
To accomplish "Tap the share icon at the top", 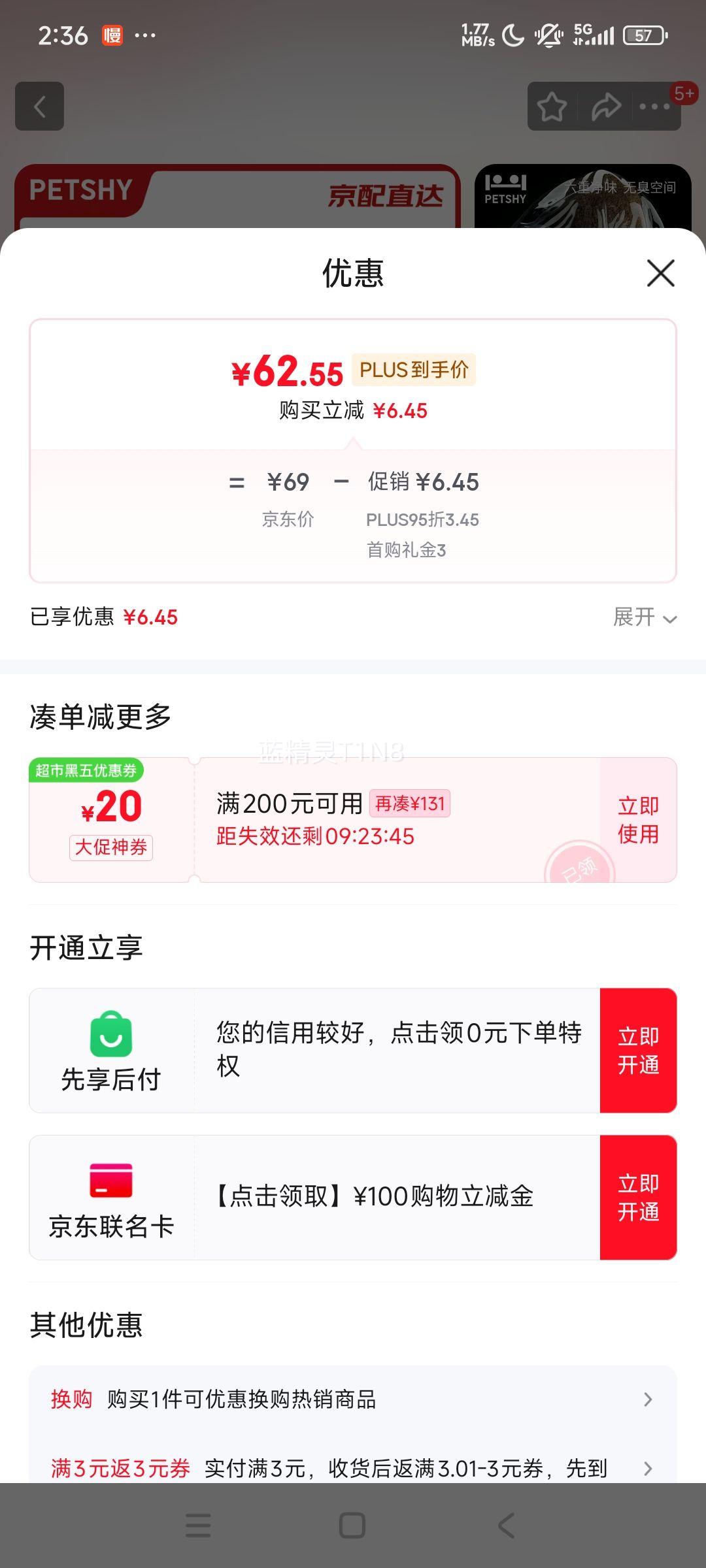I will point(607,106).
